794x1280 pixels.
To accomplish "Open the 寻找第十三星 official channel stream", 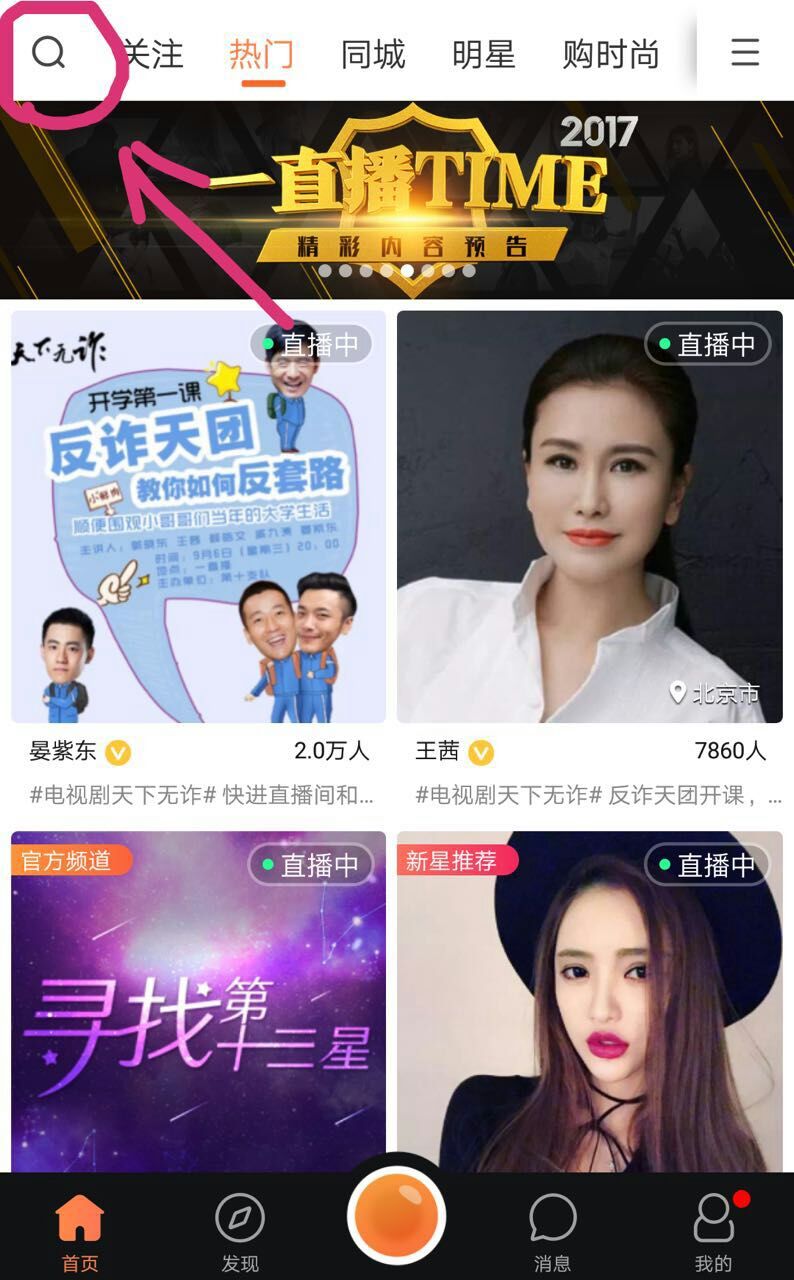I will tap(198, 1000).
